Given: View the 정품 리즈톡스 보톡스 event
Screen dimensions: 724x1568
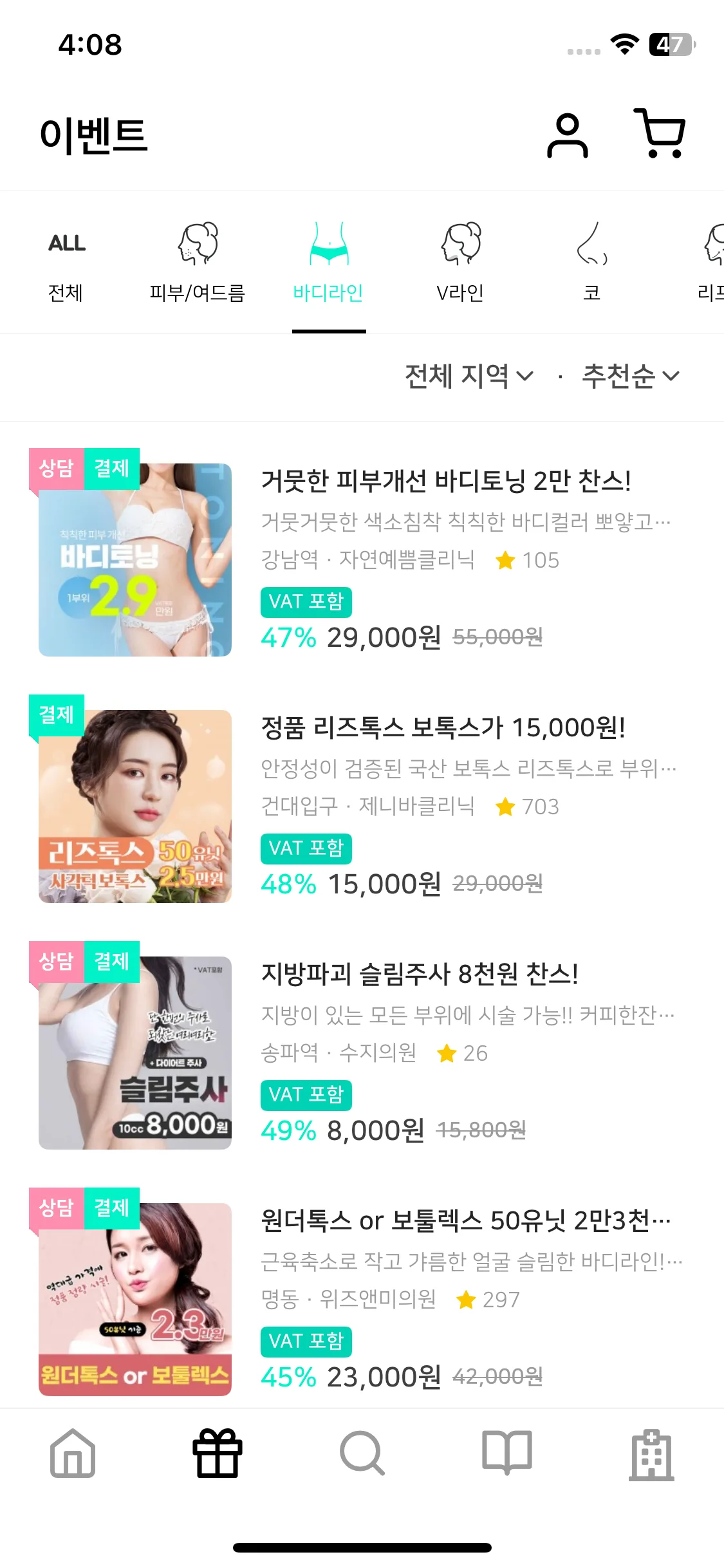Looking at the screenshot, I should [443, 727].
